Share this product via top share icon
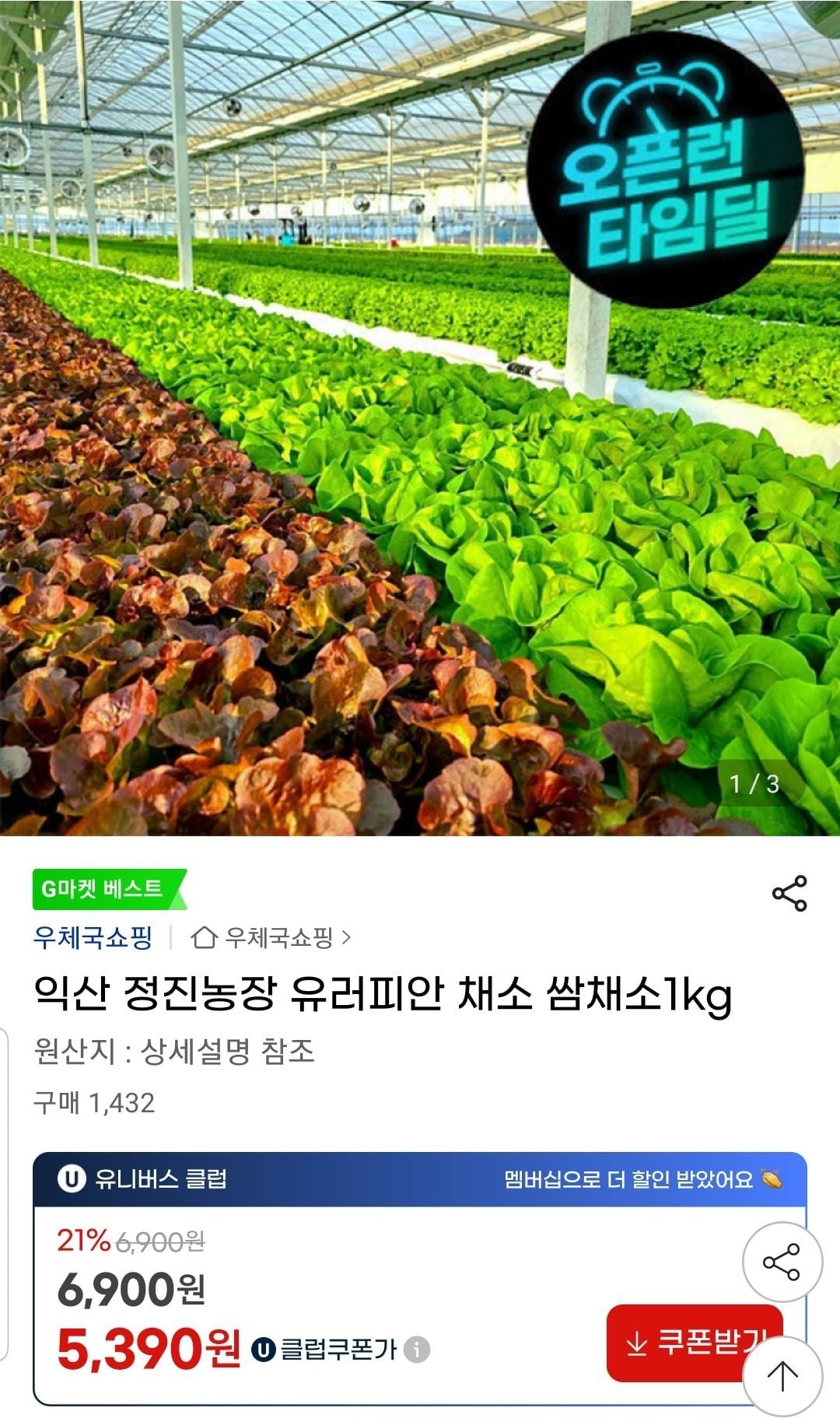This screenshot has height=1425, width=840. coord(789,893)
